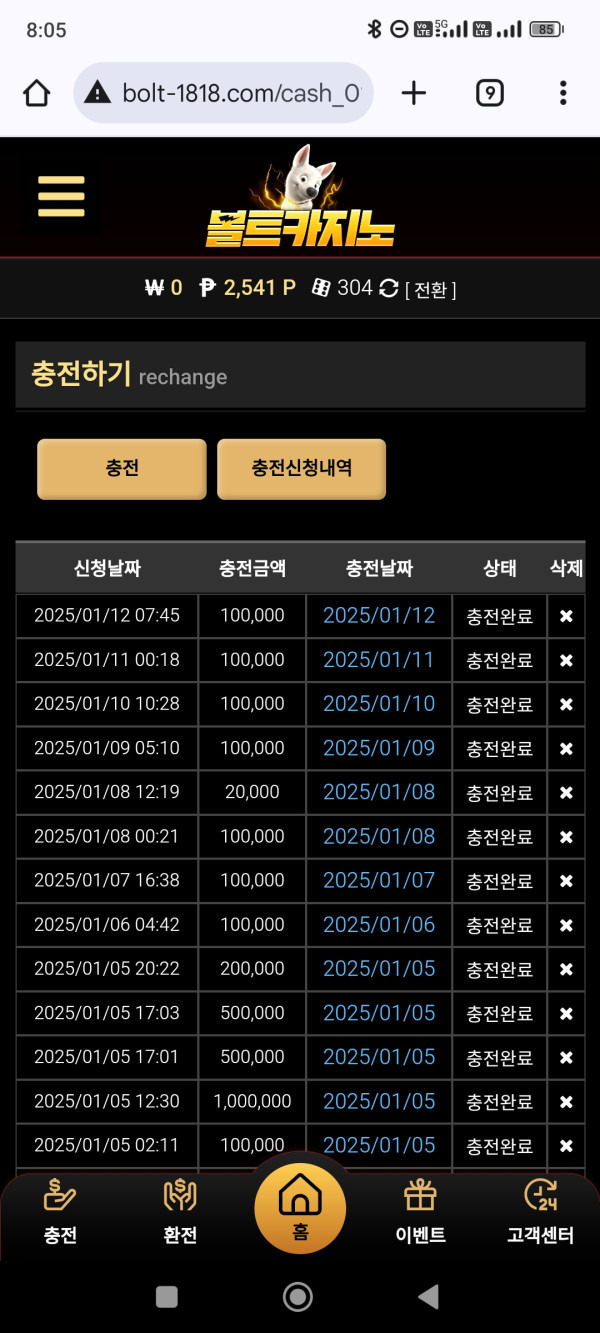Delete the 2025/01/08 12:19 entry
This screenshot has height=1333, width=600.
pyautogui.click(x=566, y=793)
